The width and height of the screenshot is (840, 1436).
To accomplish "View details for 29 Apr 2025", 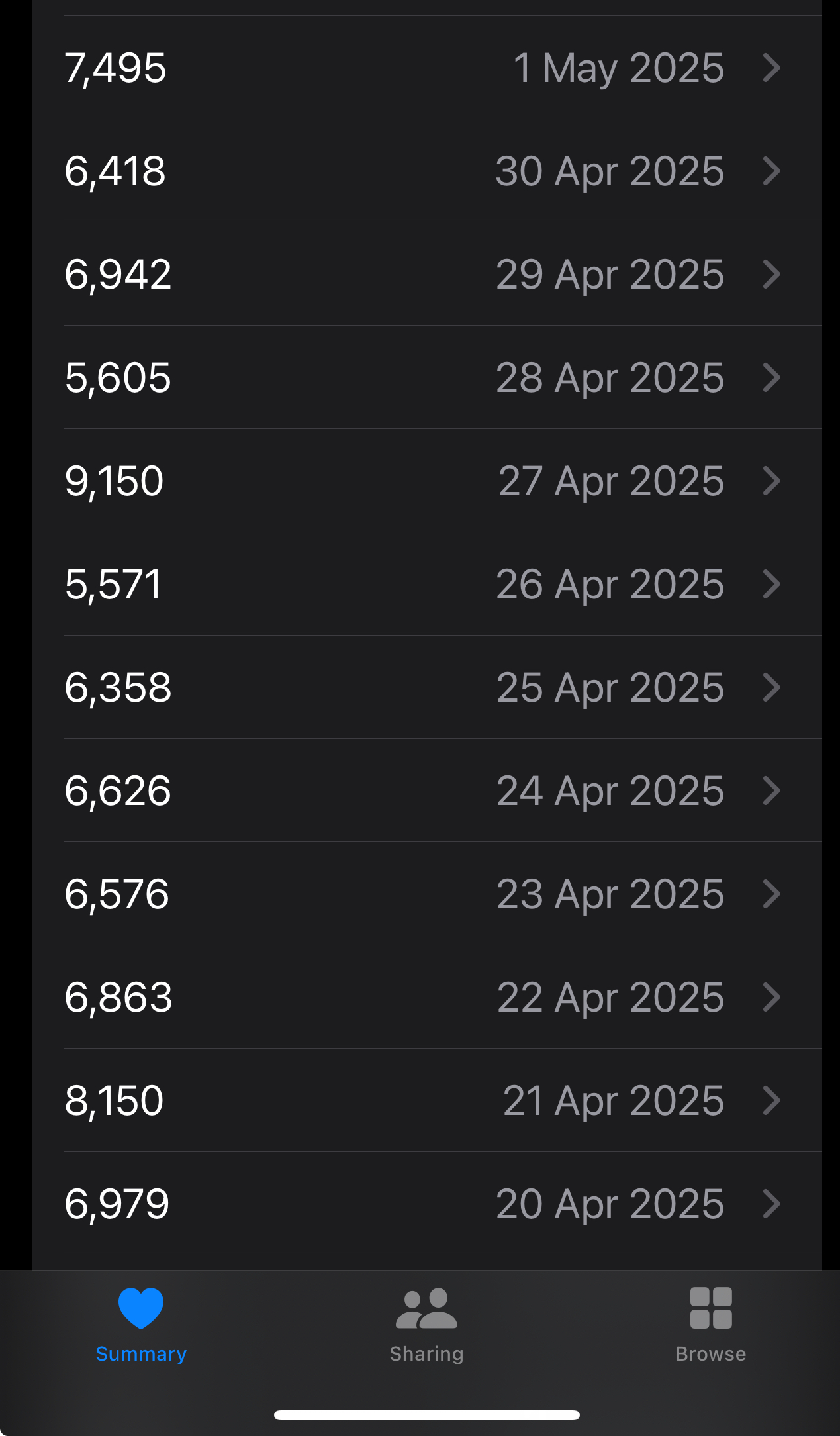I will pyautogui.click(x=427, y=274).
